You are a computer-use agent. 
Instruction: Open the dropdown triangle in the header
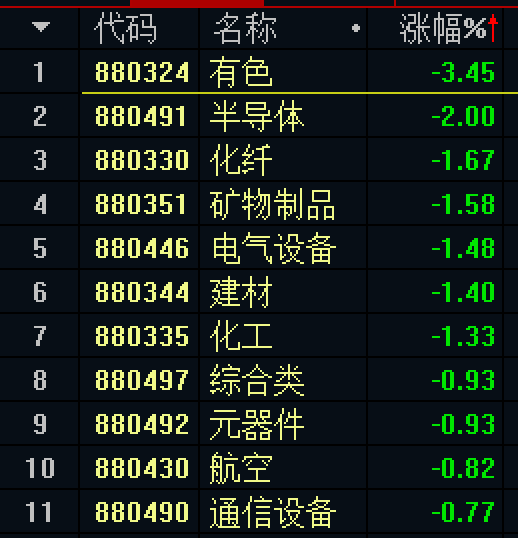[41, 27]
